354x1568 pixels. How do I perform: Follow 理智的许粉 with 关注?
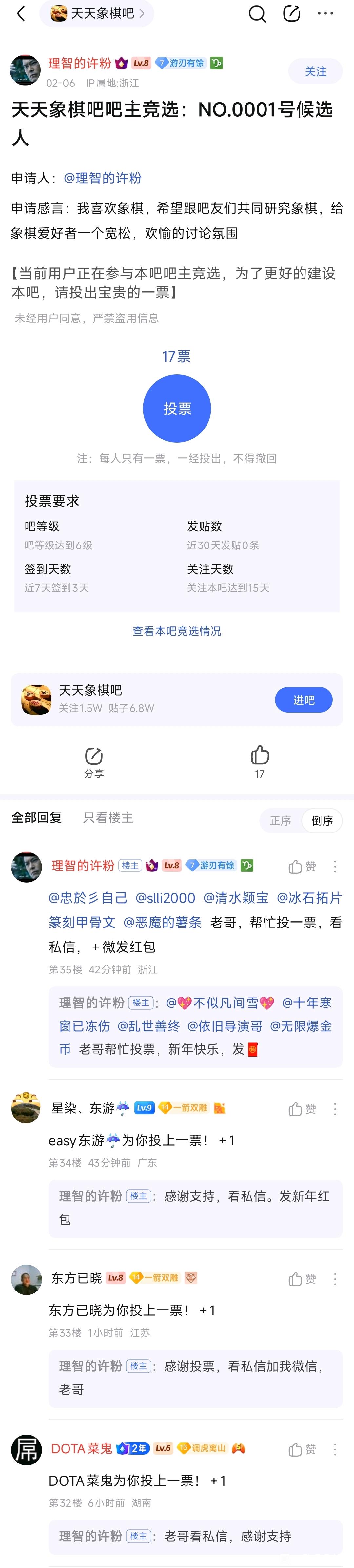[x=315, y=71]
